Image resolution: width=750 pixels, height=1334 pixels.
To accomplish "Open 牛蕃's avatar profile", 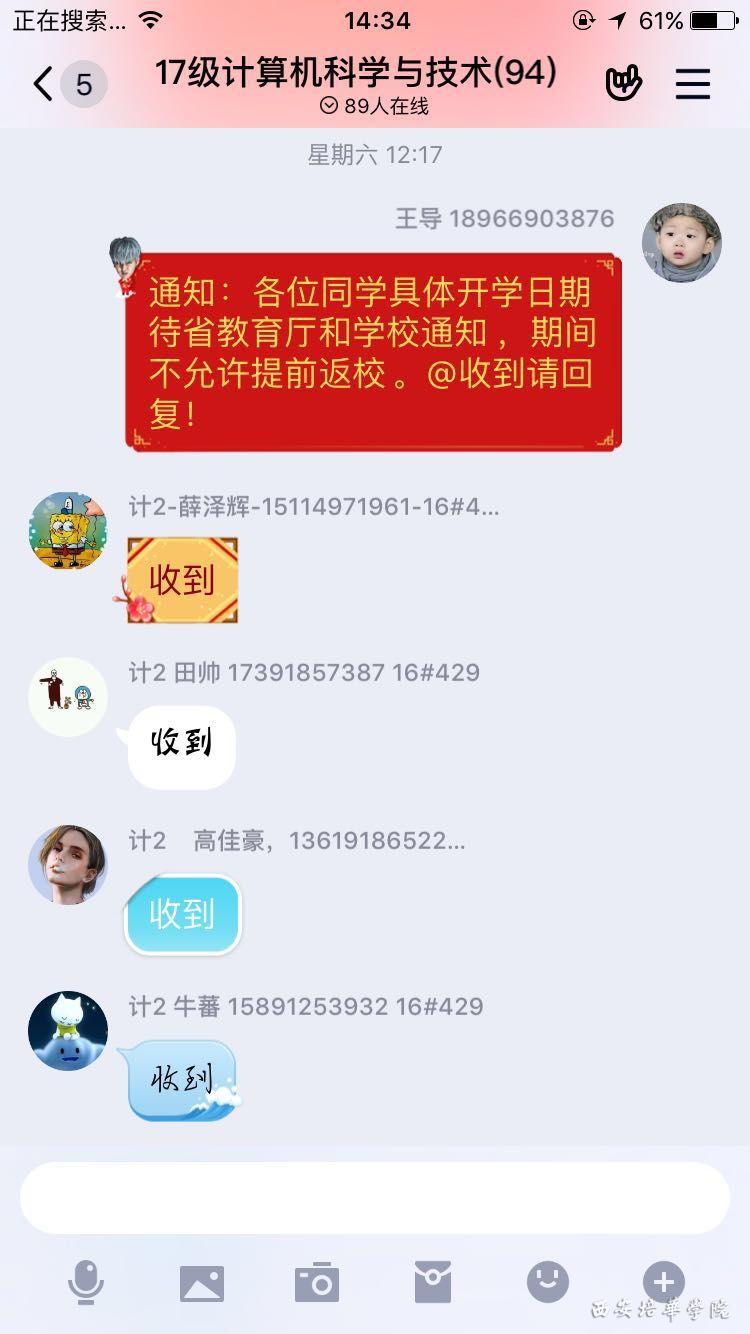I will coord(68,1031).
